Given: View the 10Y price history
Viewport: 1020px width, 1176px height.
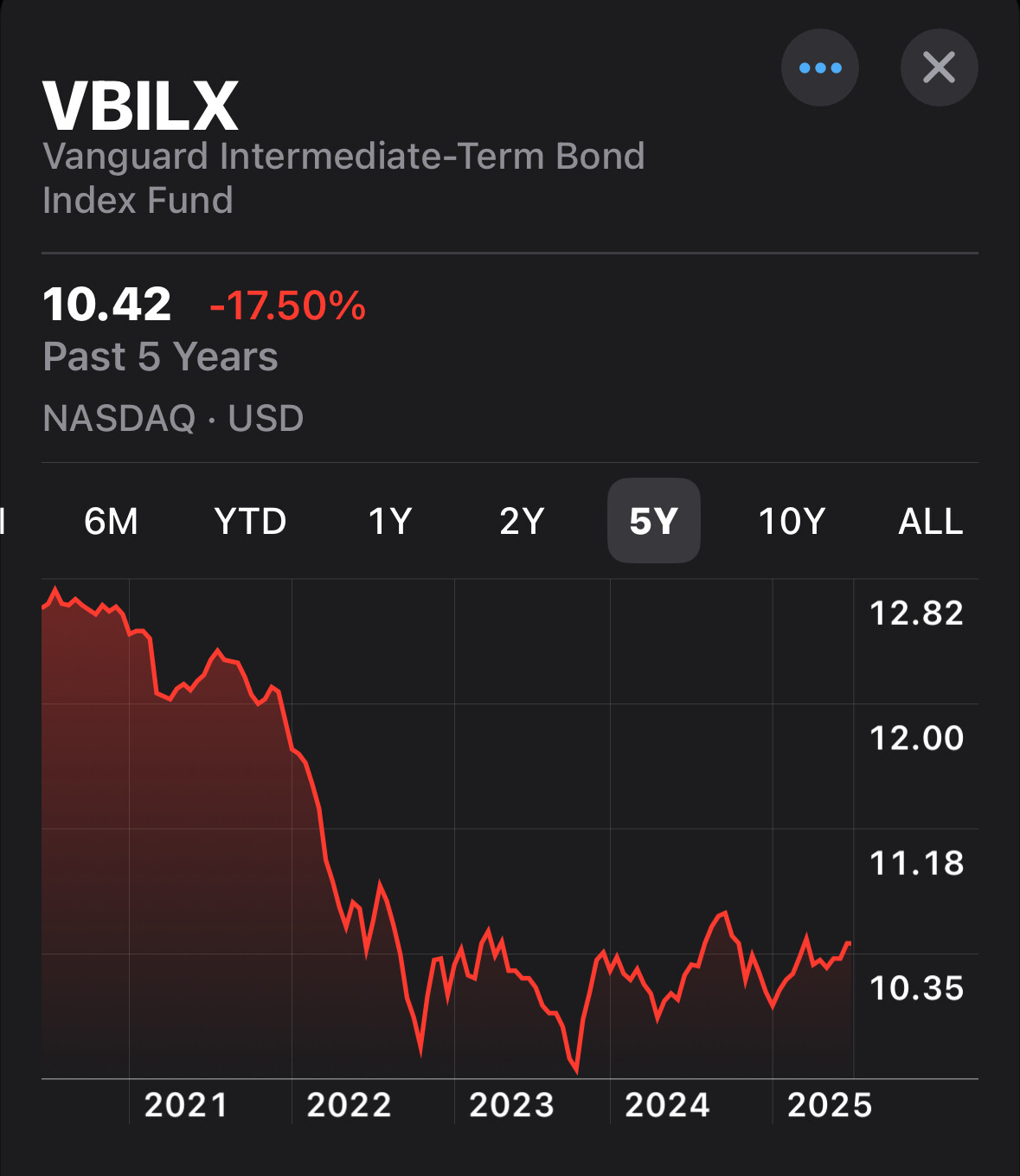Looking at the screenshot, I should pos(792,521).
